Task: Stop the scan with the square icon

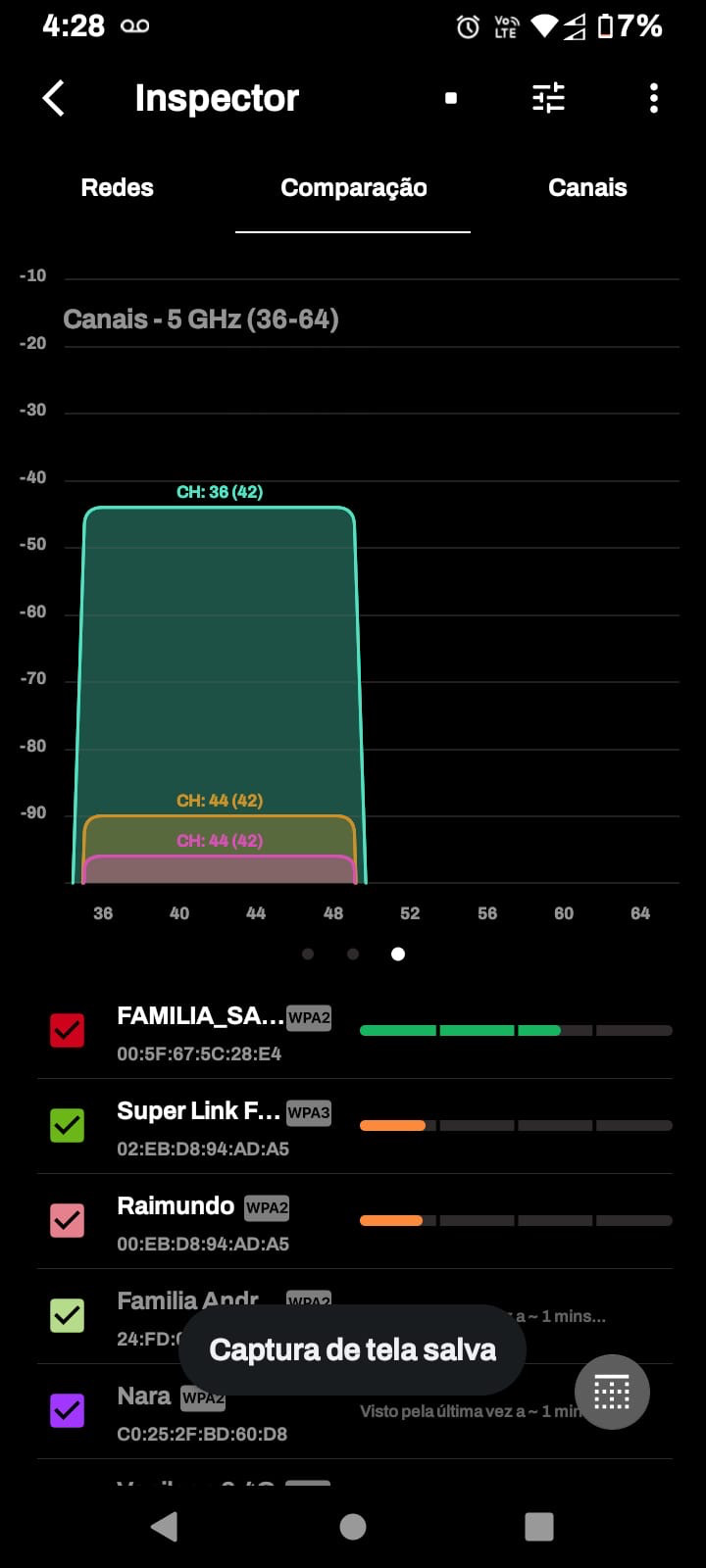Action: (451, 98)
